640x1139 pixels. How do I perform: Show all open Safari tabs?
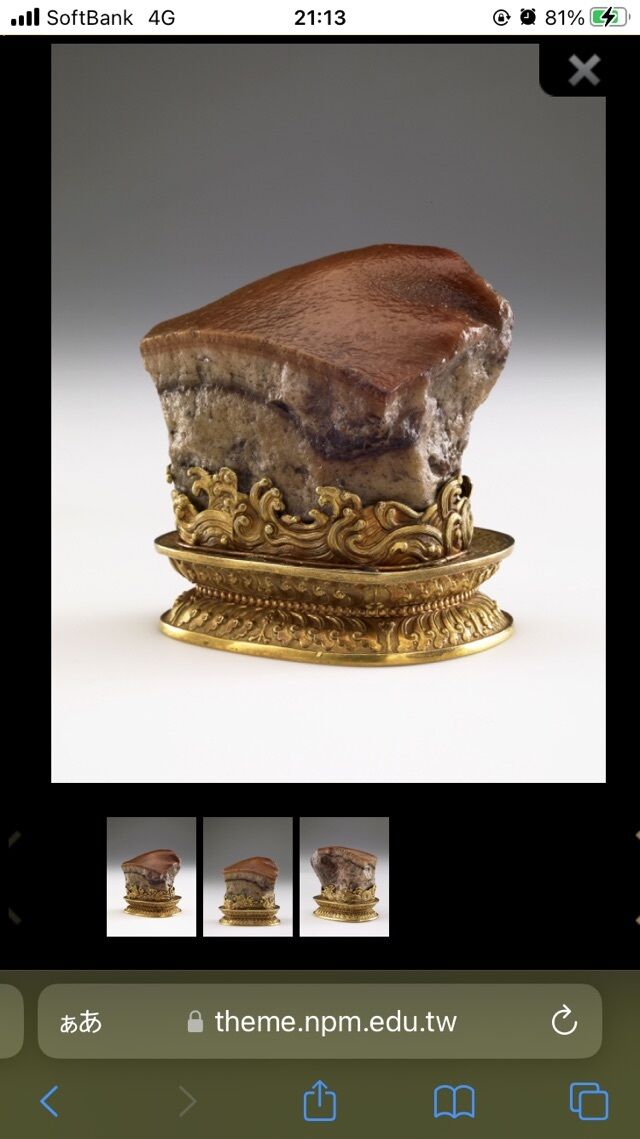point(588,1101)
